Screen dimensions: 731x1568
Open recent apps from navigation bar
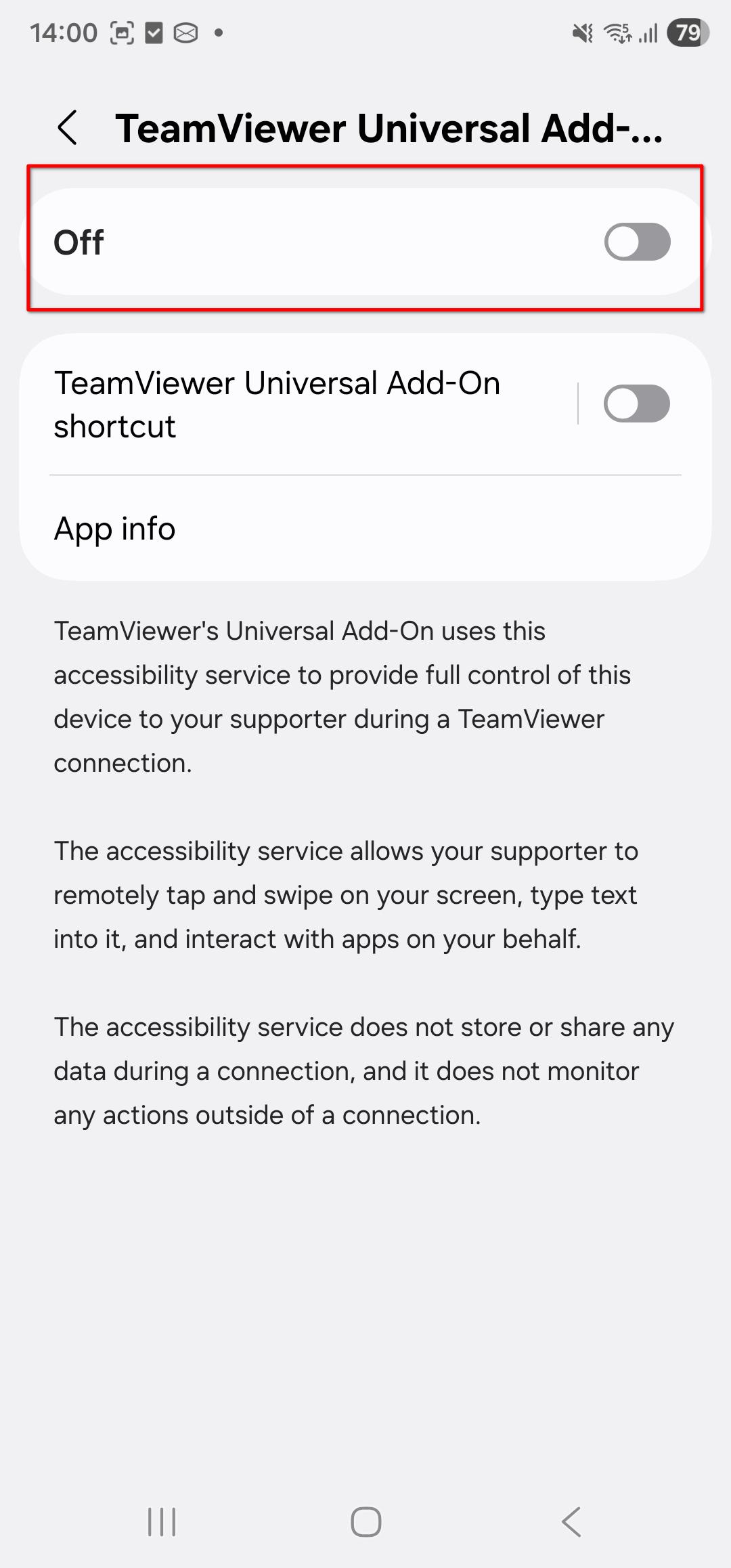click(162, 1522)
